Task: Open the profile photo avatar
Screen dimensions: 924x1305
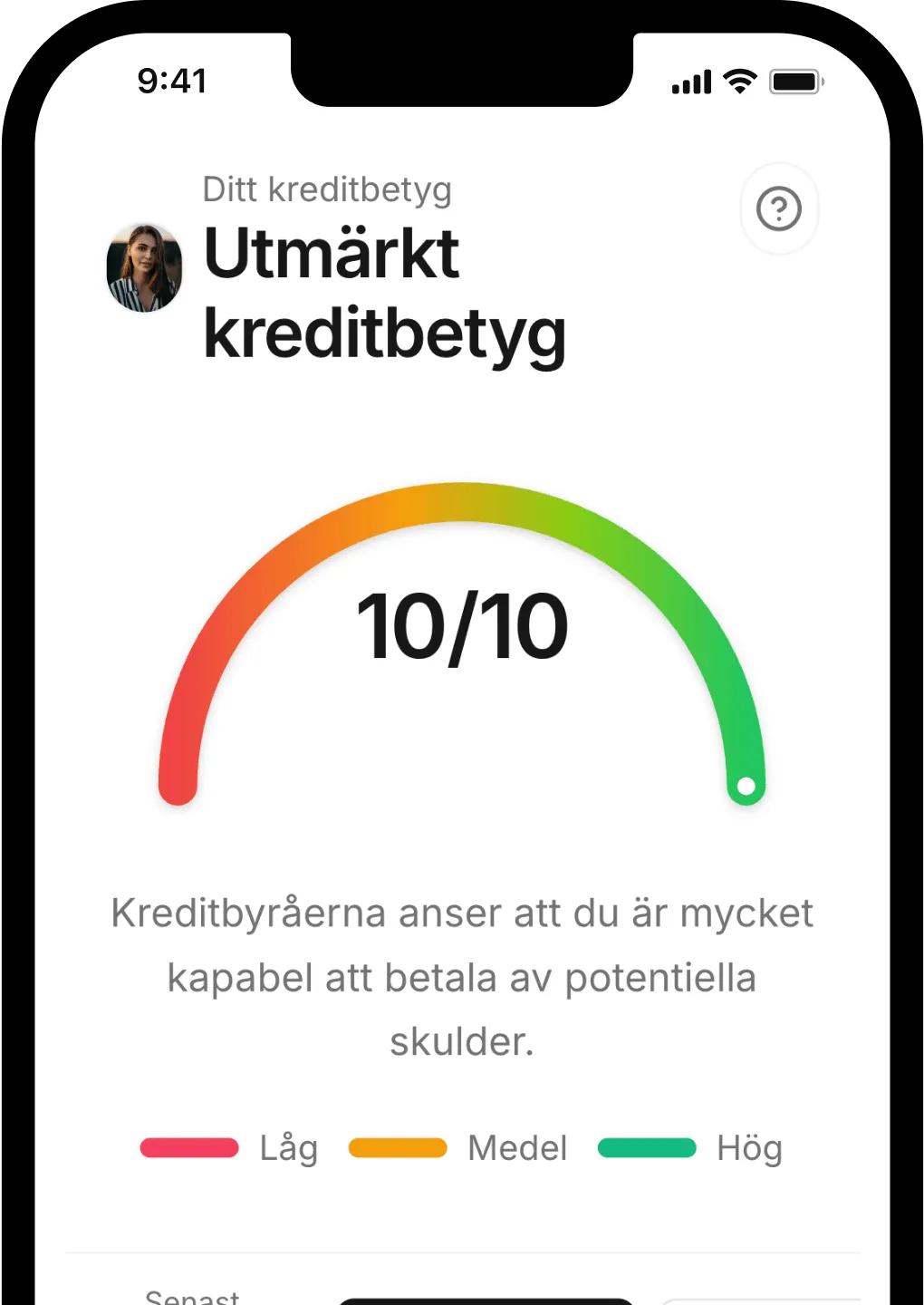Action: coord(144,268)
